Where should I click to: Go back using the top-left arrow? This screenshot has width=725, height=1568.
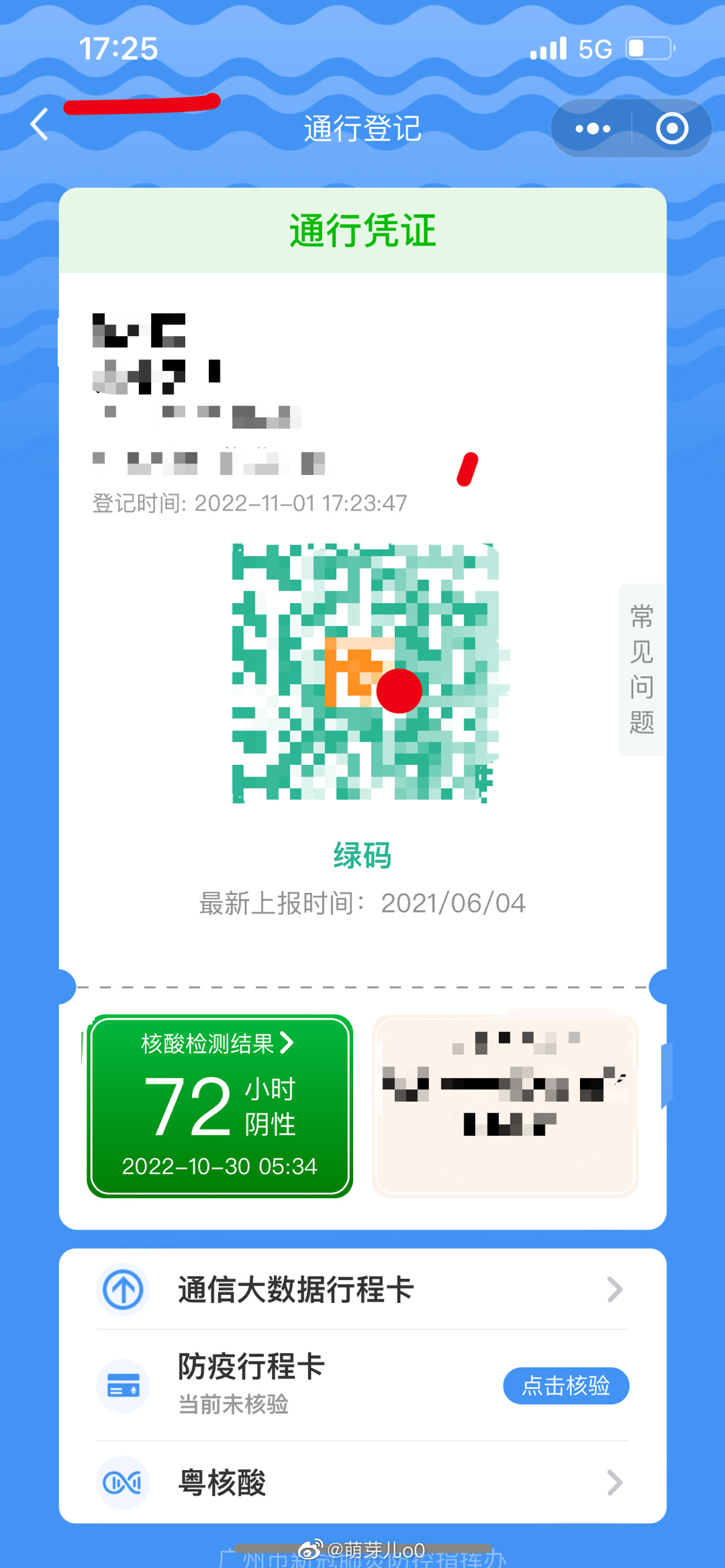40,125
